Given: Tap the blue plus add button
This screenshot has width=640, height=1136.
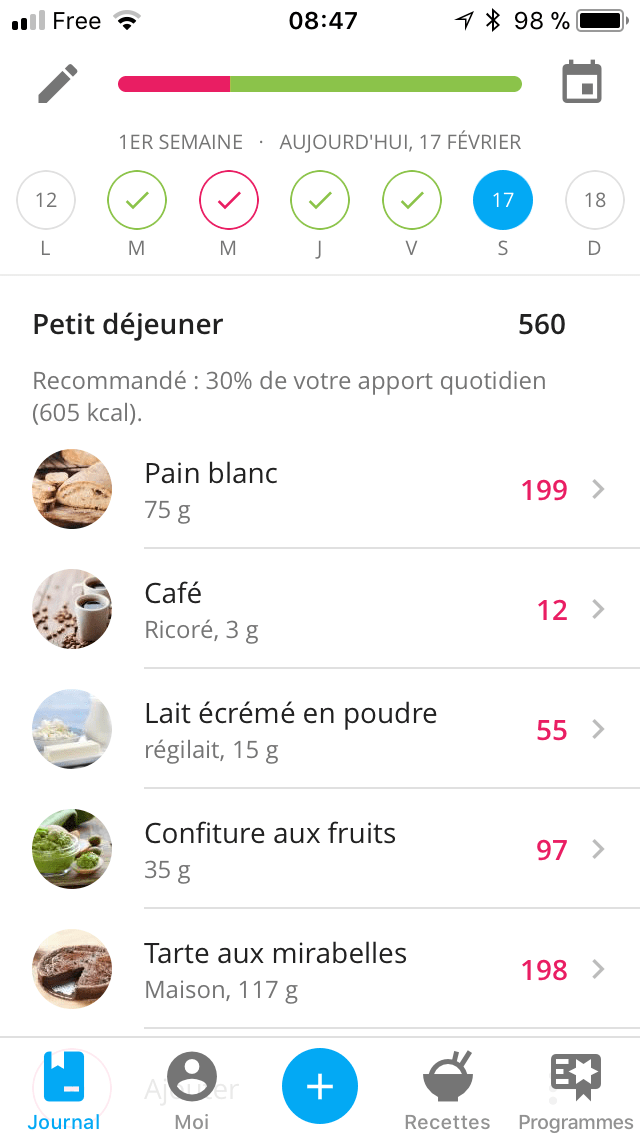Looking at the screenshot, I should click(x=320, y=1086).
